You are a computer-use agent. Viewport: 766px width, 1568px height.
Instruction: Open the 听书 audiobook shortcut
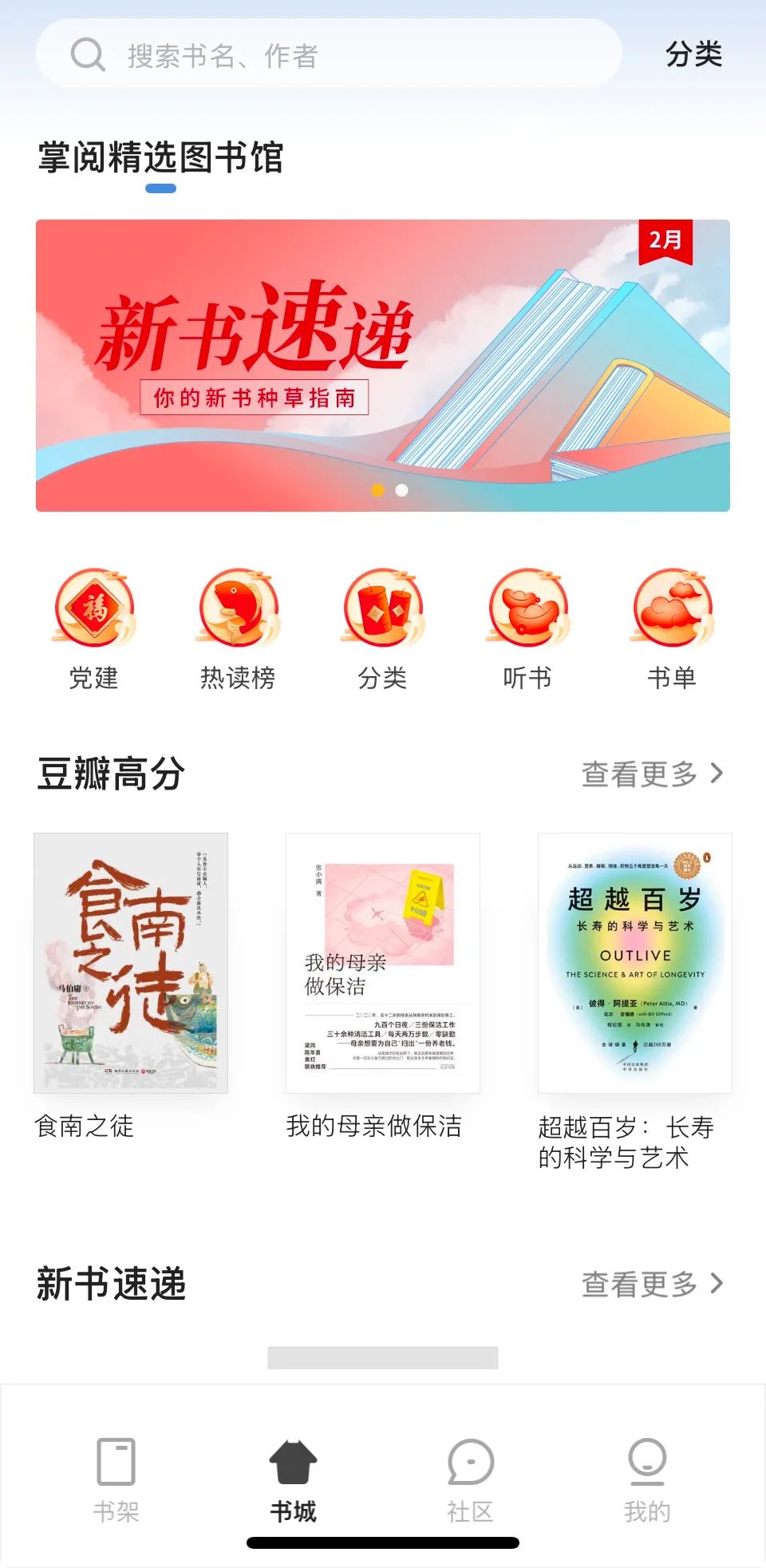click(527, 628)
